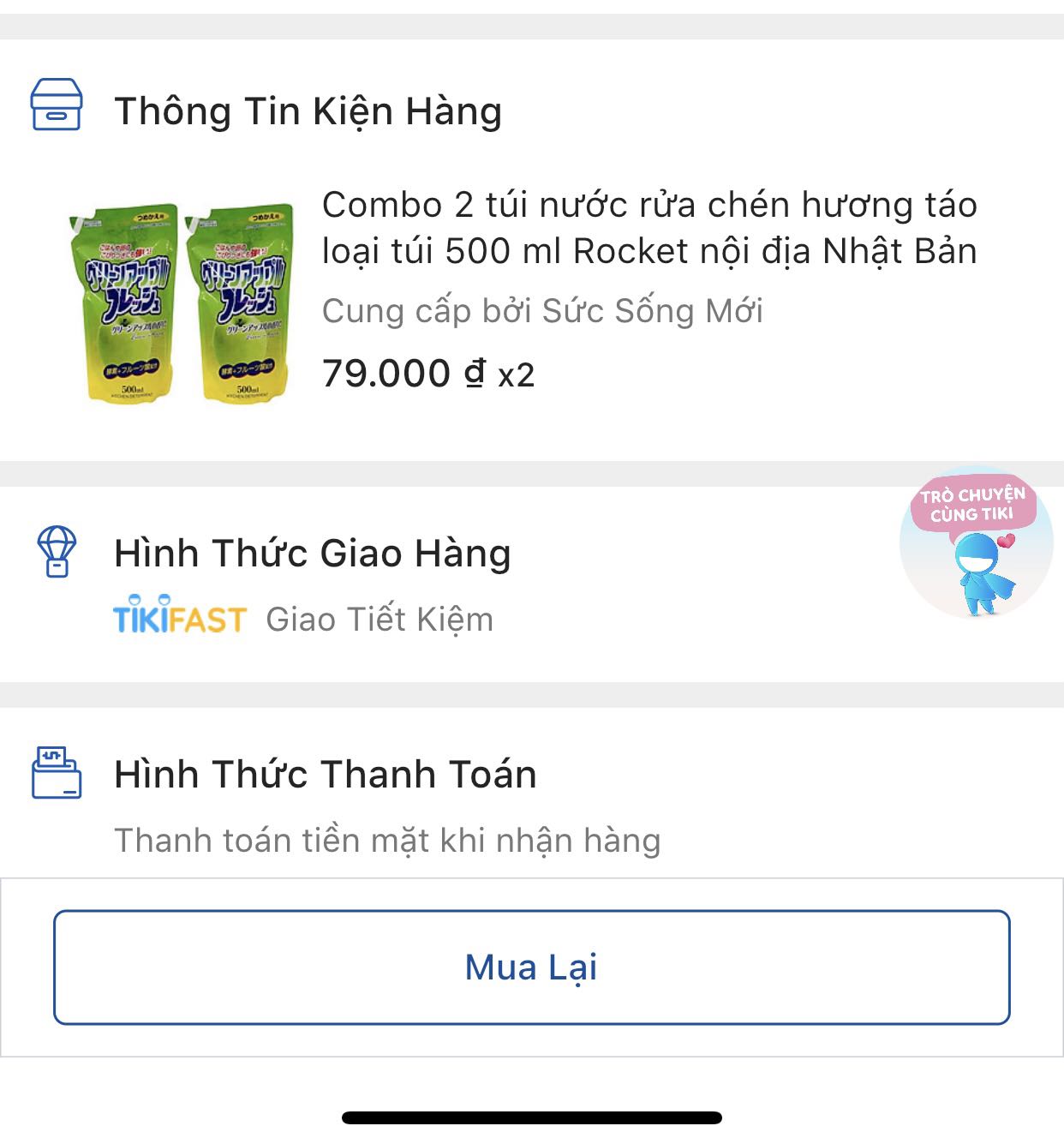The height and width of the screenshot is (1144, 1064).
Task: Tap the home indicator bar at bottom
Action: pyautogui.click(x=531, y=1115)
